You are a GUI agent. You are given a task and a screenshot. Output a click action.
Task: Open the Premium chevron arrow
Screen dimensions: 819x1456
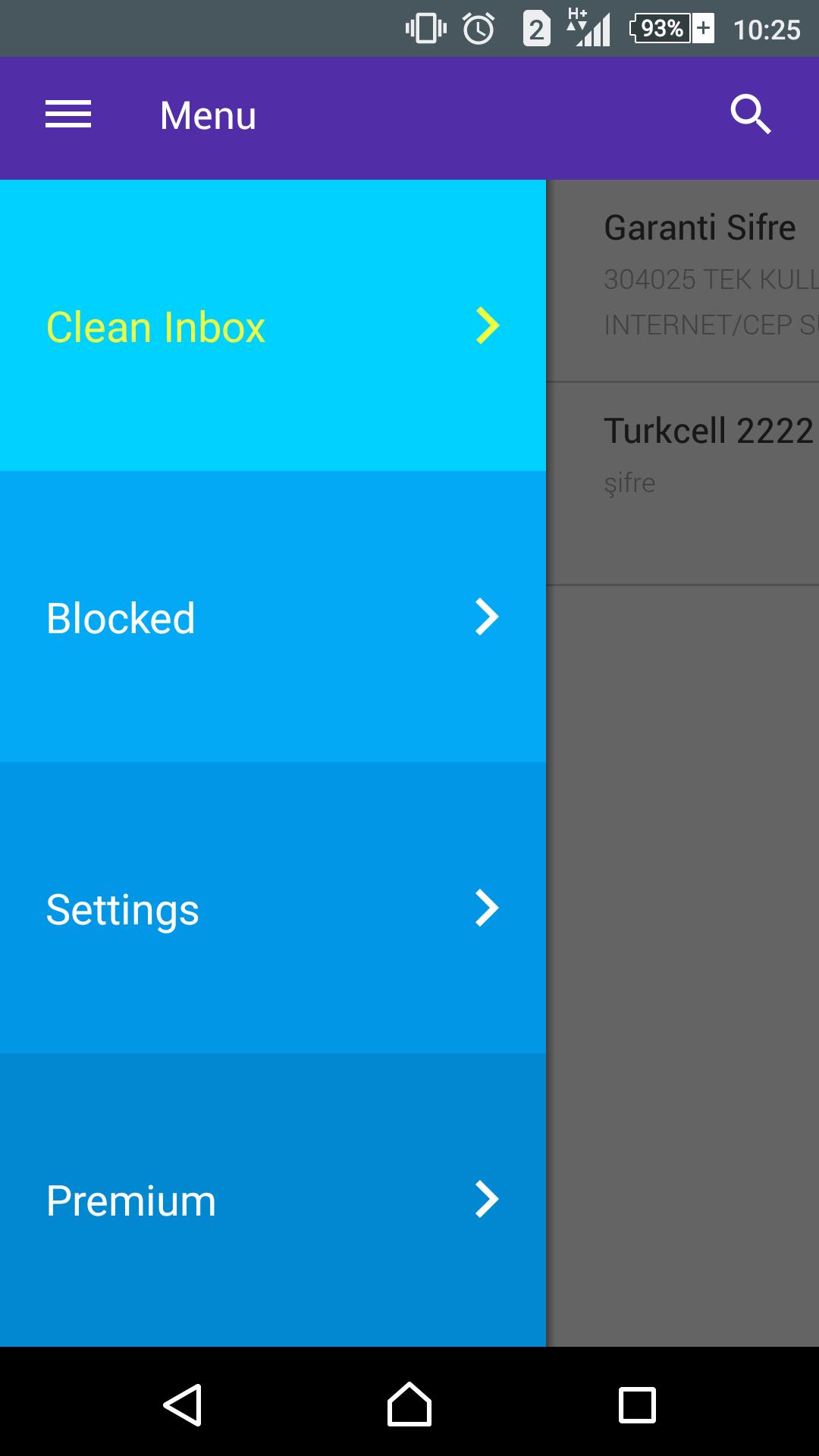tap(488, 1200)
